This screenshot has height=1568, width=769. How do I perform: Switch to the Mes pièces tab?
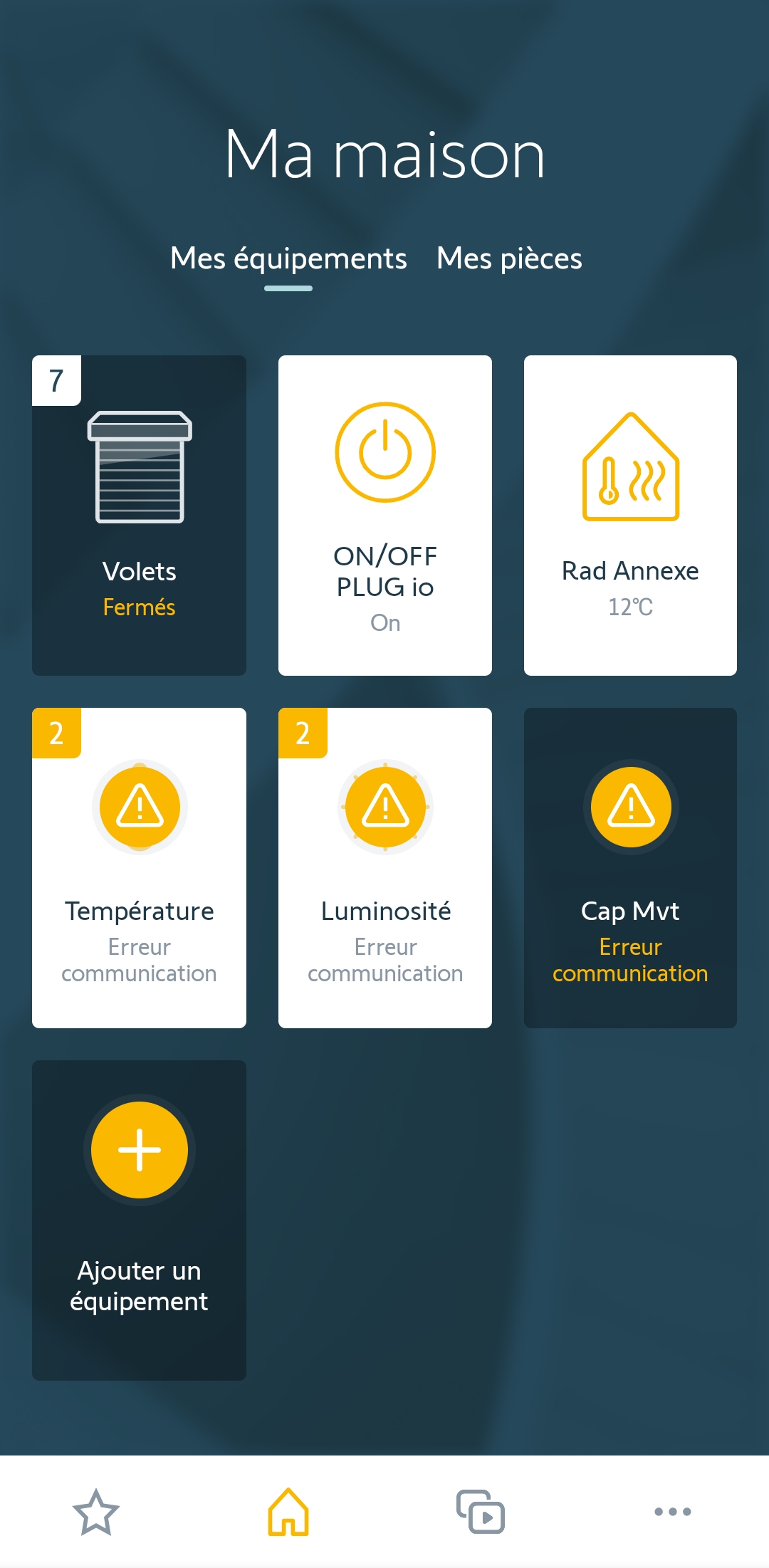coord(509,258)
